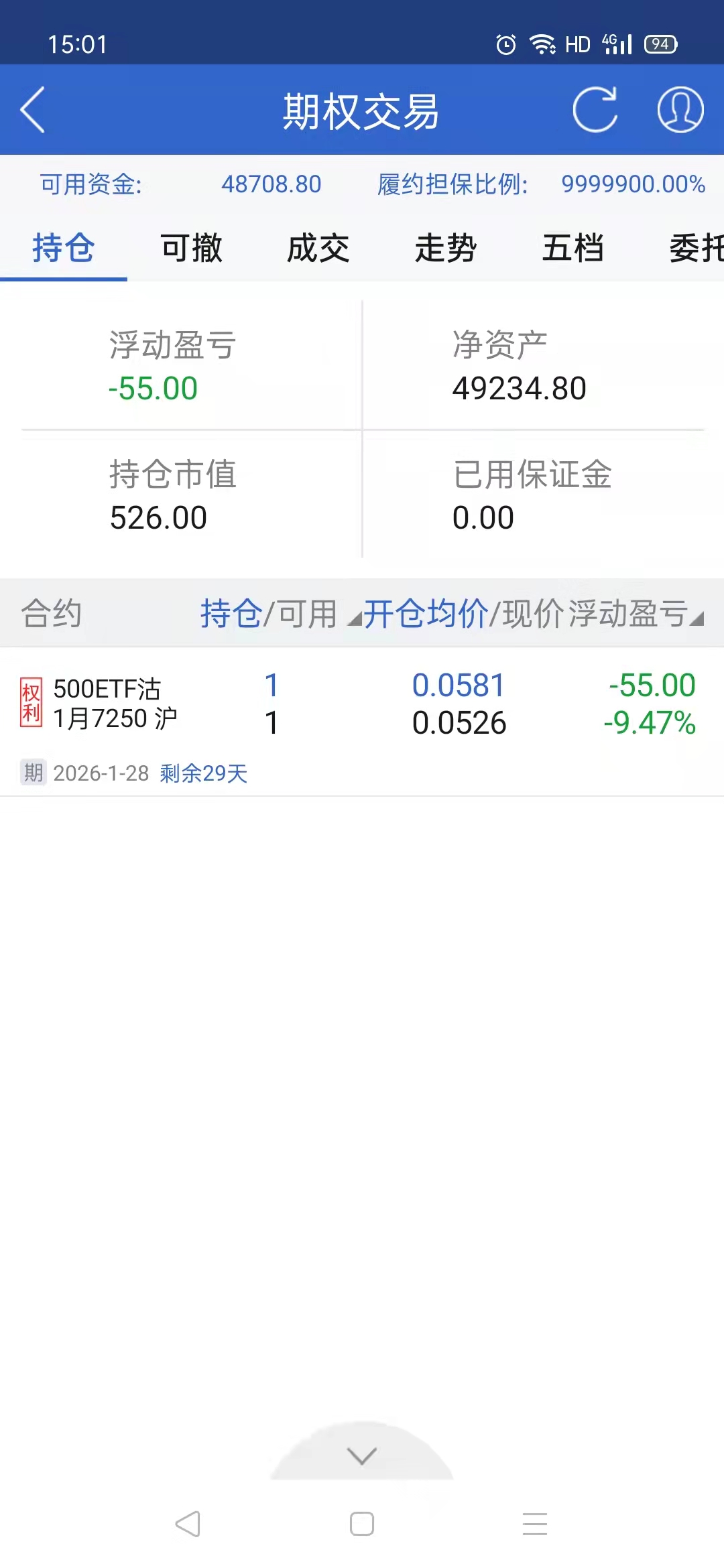Switch to the 可撤 tab
The width and height of the screenshot is (724, 1568).
click(191, 249)
